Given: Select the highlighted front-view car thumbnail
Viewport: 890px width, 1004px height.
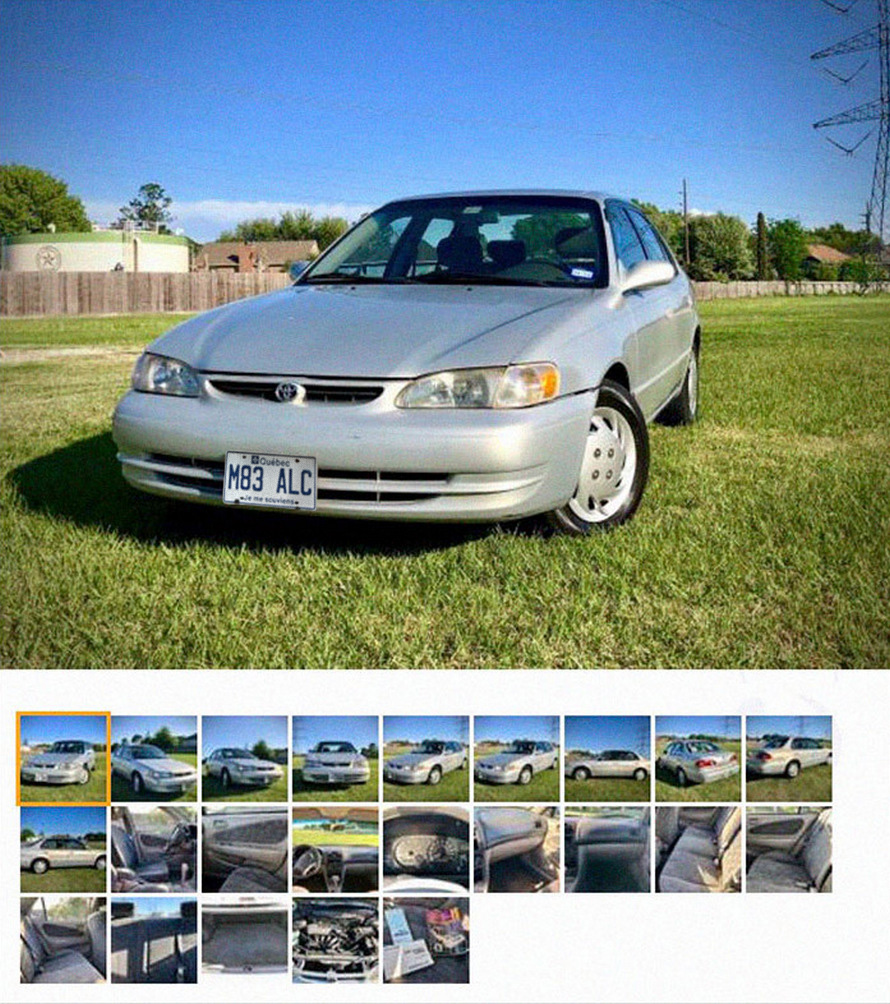Looking at the screenshot, I should click(63, 759).
